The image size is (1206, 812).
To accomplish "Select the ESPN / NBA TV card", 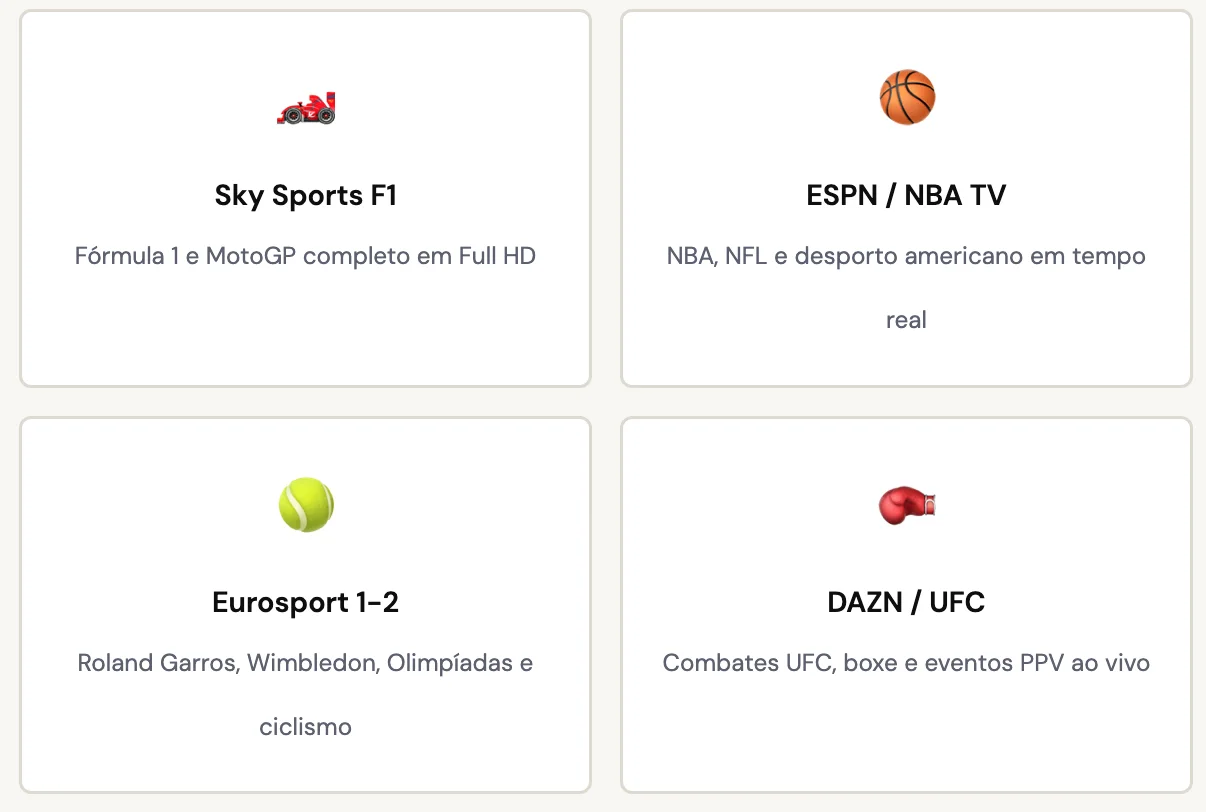I will click(906, 196).
